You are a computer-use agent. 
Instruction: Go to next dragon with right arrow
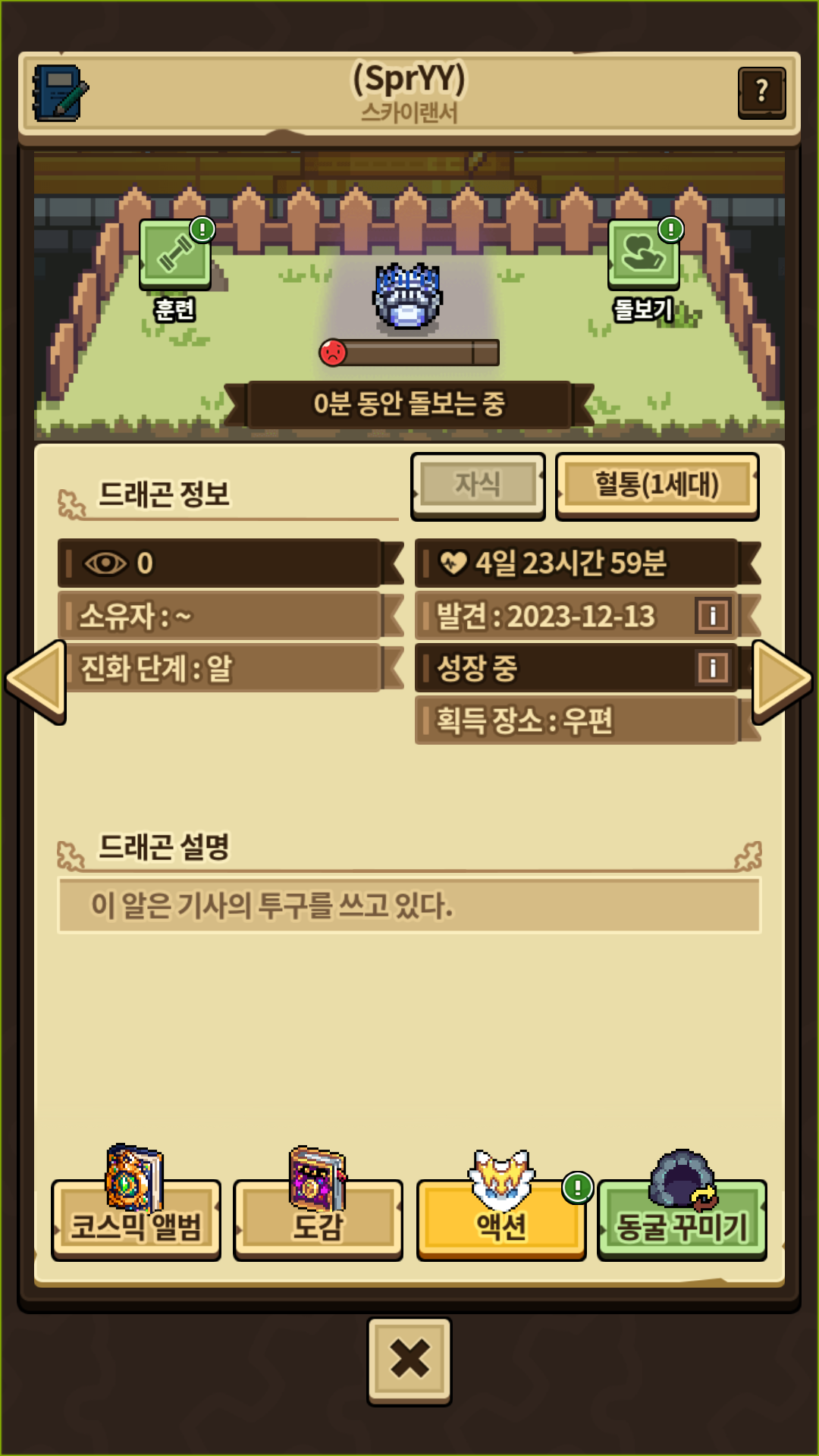coord(782,681)
